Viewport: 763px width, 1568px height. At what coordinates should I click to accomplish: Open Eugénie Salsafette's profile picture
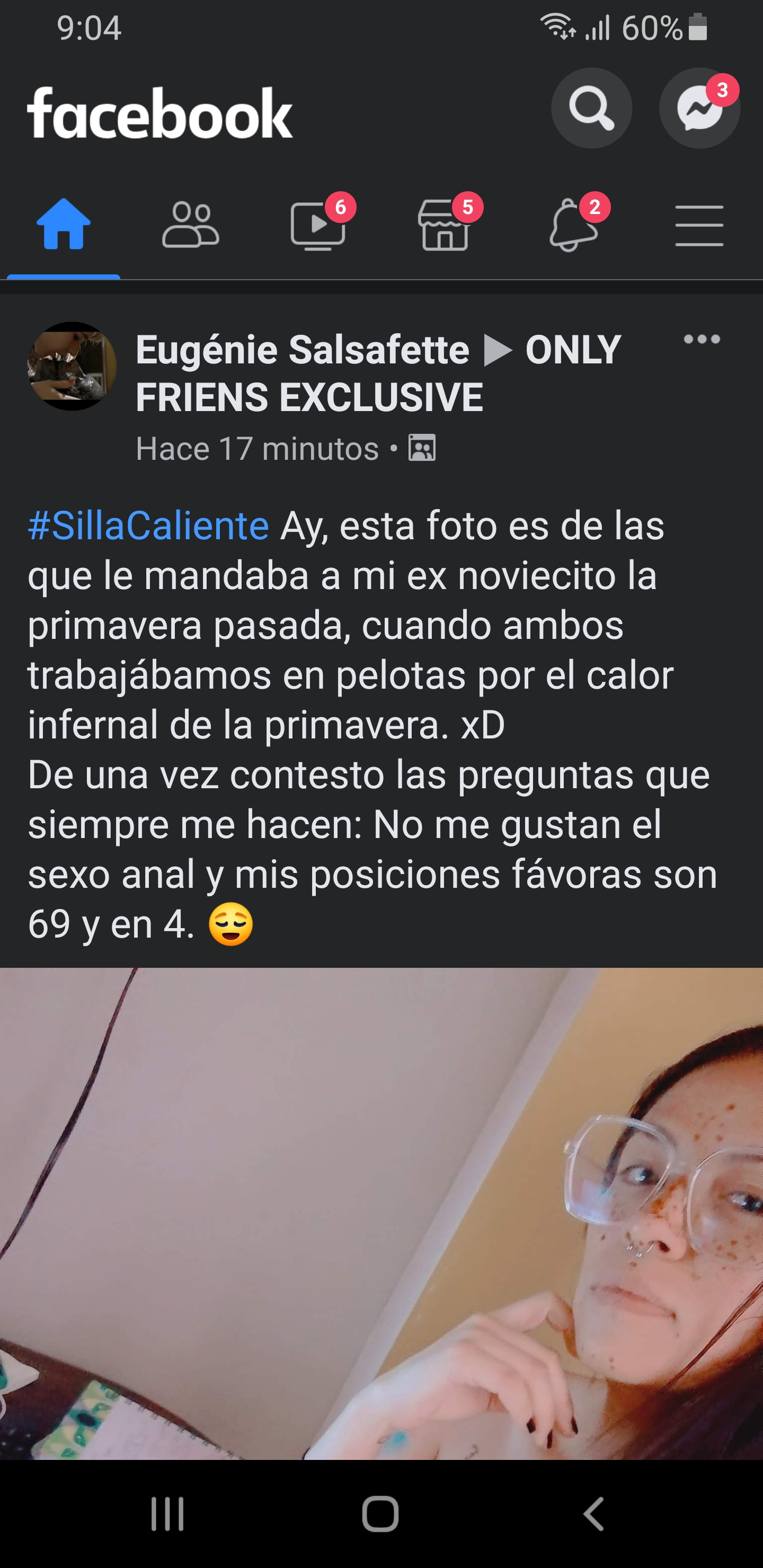[x=72, y=366]
